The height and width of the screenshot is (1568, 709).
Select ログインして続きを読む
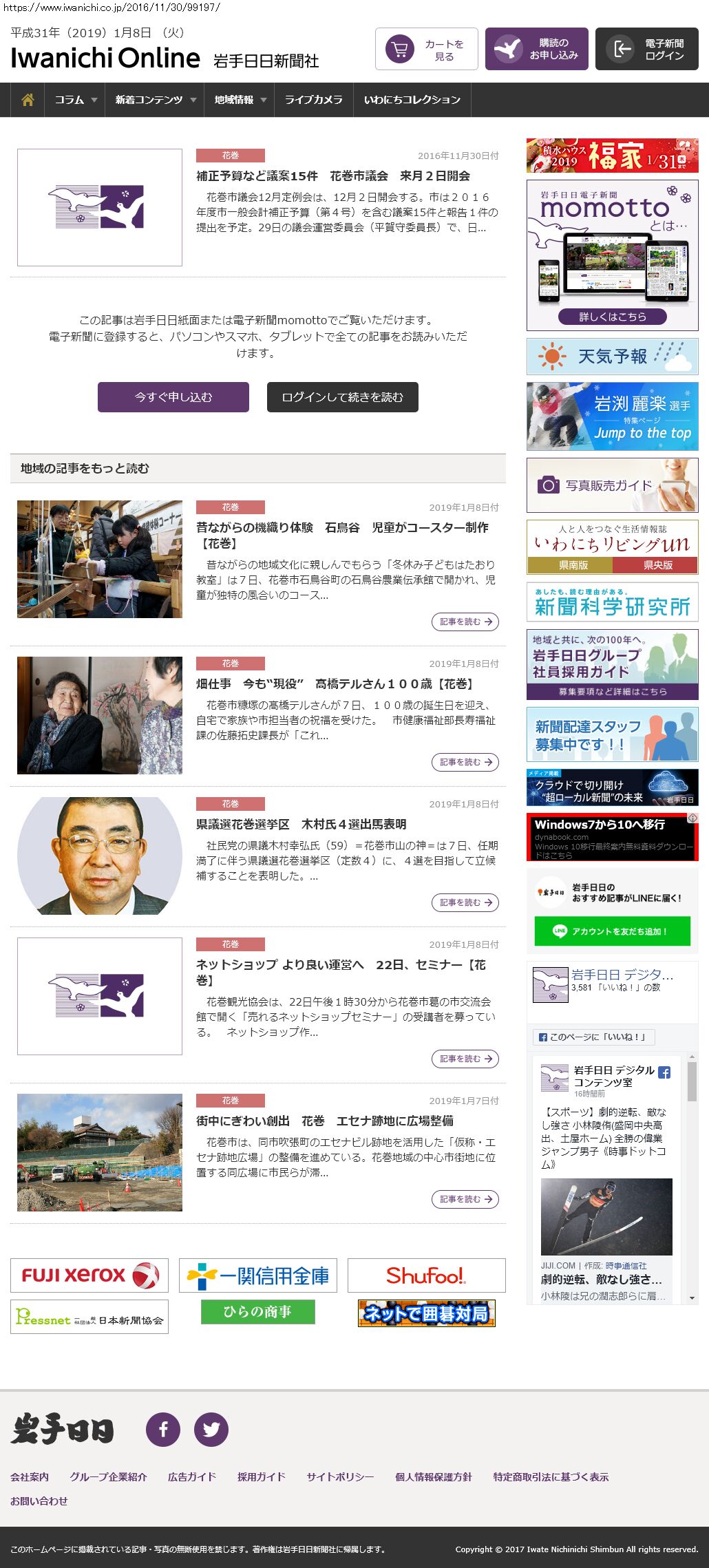(343, 397)
